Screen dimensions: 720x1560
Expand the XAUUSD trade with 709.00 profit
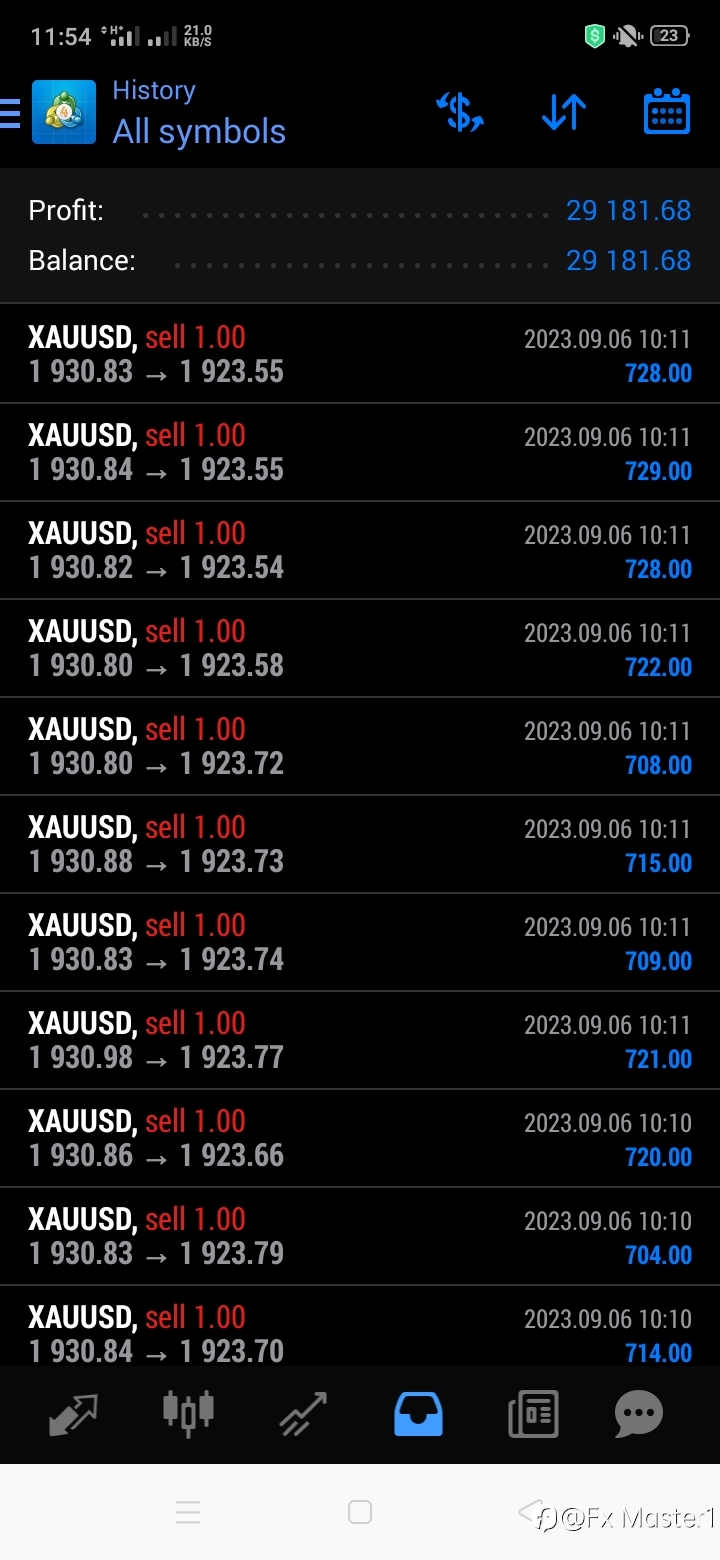pyautogui.click(x=360, y=942)
